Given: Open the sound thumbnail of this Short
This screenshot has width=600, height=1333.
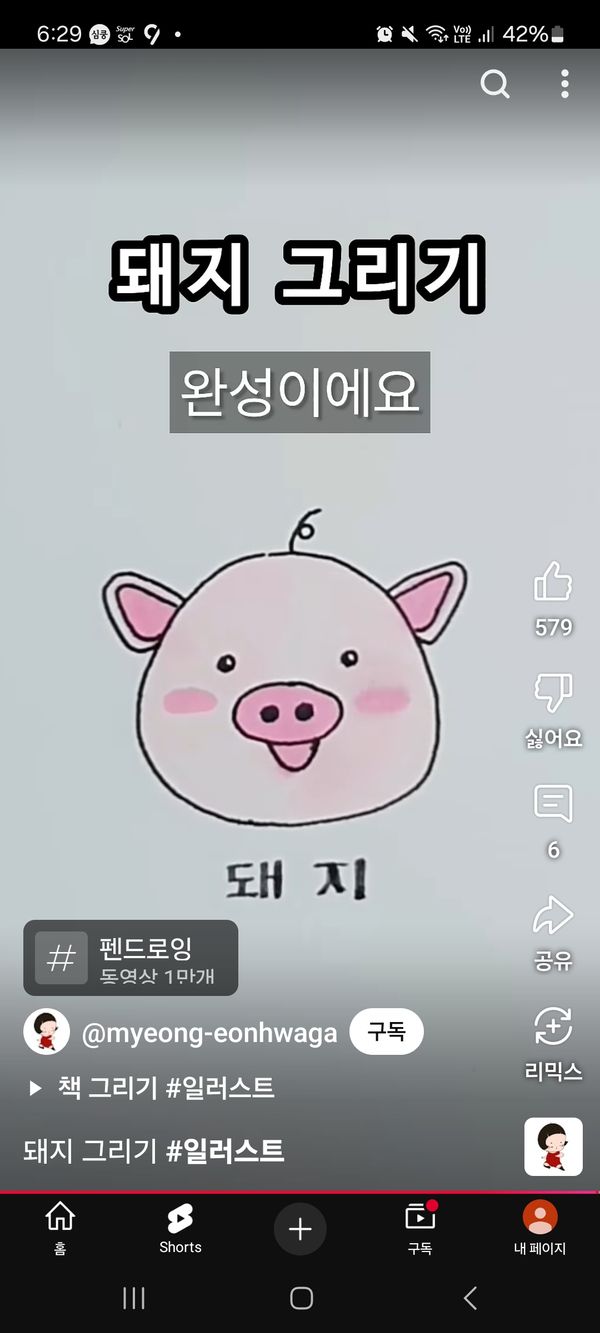Looking at the screenshot, I should 553,1146.
